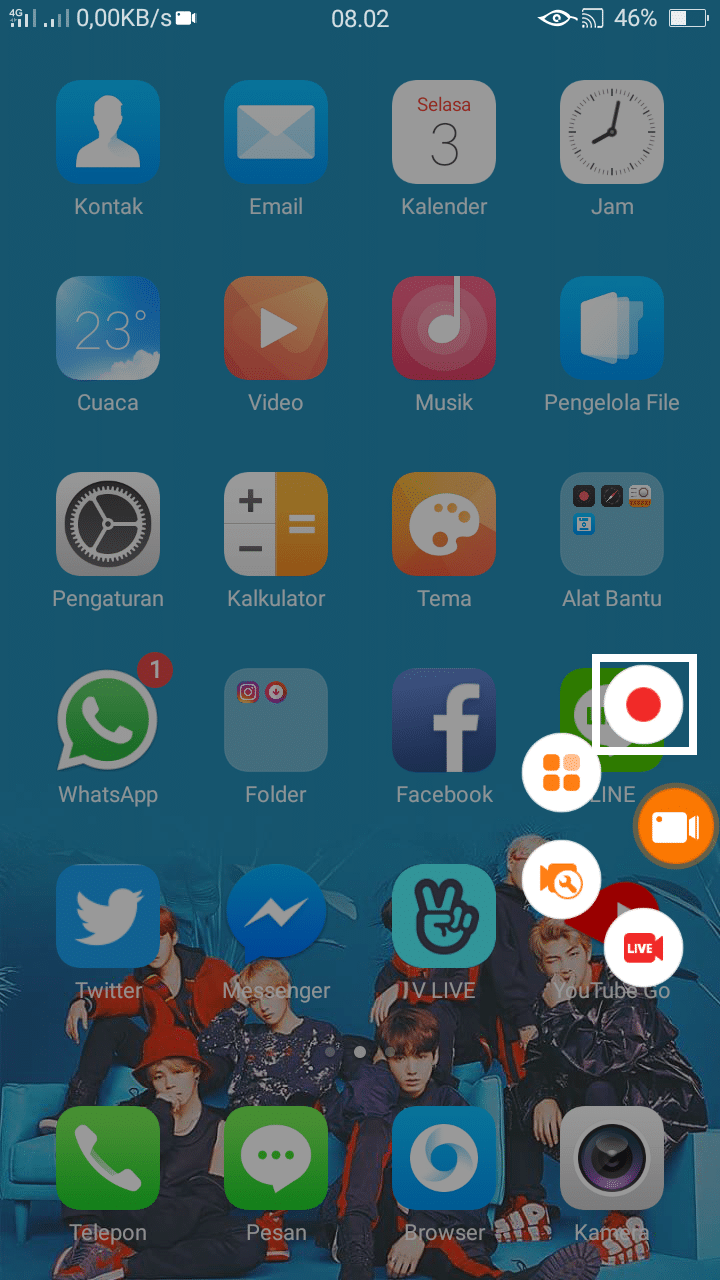Start recording with the red record button

(x=643, y=704)
